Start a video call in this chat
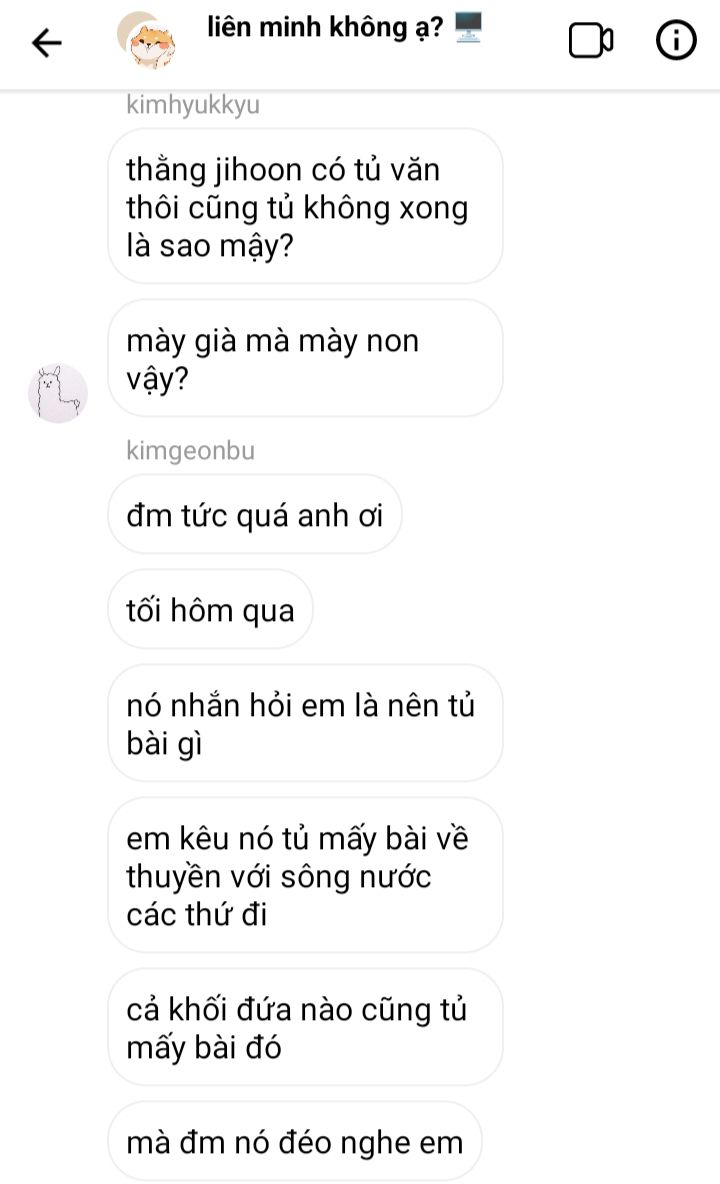Image resolution: width=720 pixels, height=1184 pixels. pyautogui.click(x=590, y=41)
